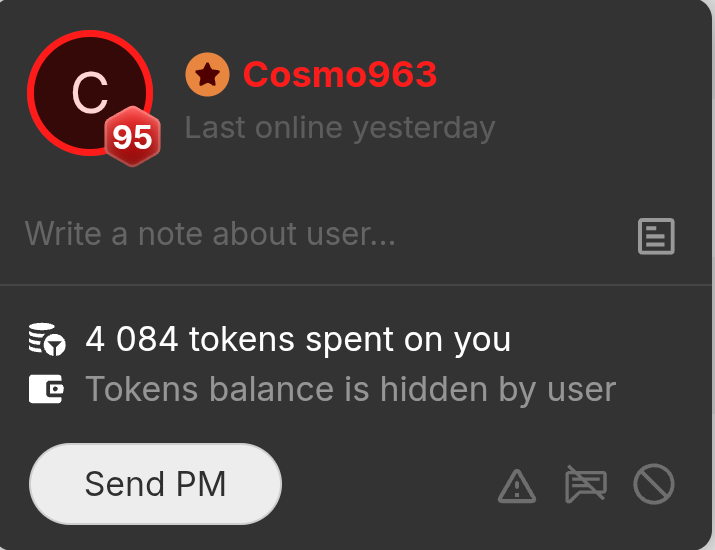The image size is (715, 550).
Task: Report user via warning triangle icon
Action: [x=516, y=487]
